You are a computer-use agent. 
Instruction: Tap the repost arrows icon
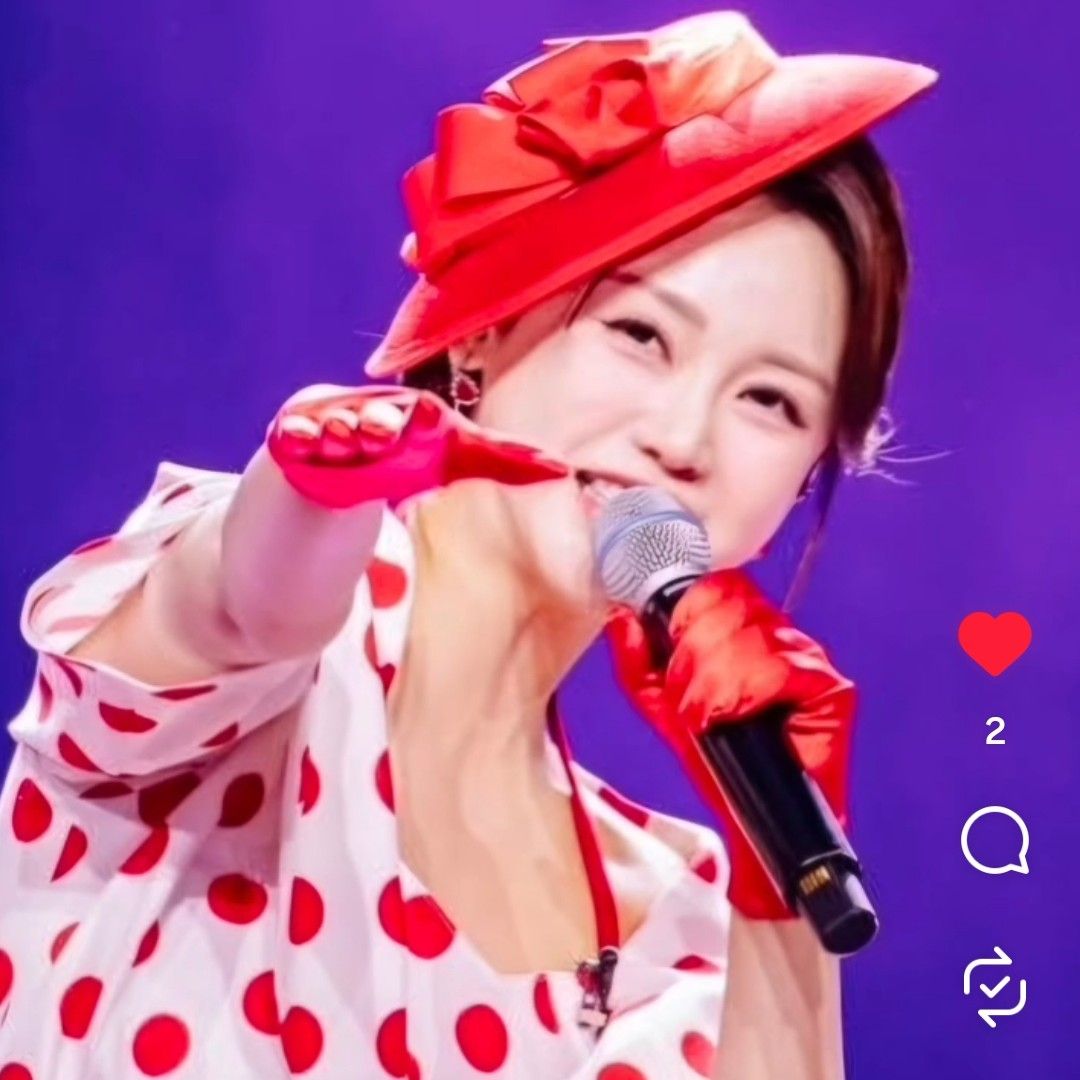pos(994,986)
